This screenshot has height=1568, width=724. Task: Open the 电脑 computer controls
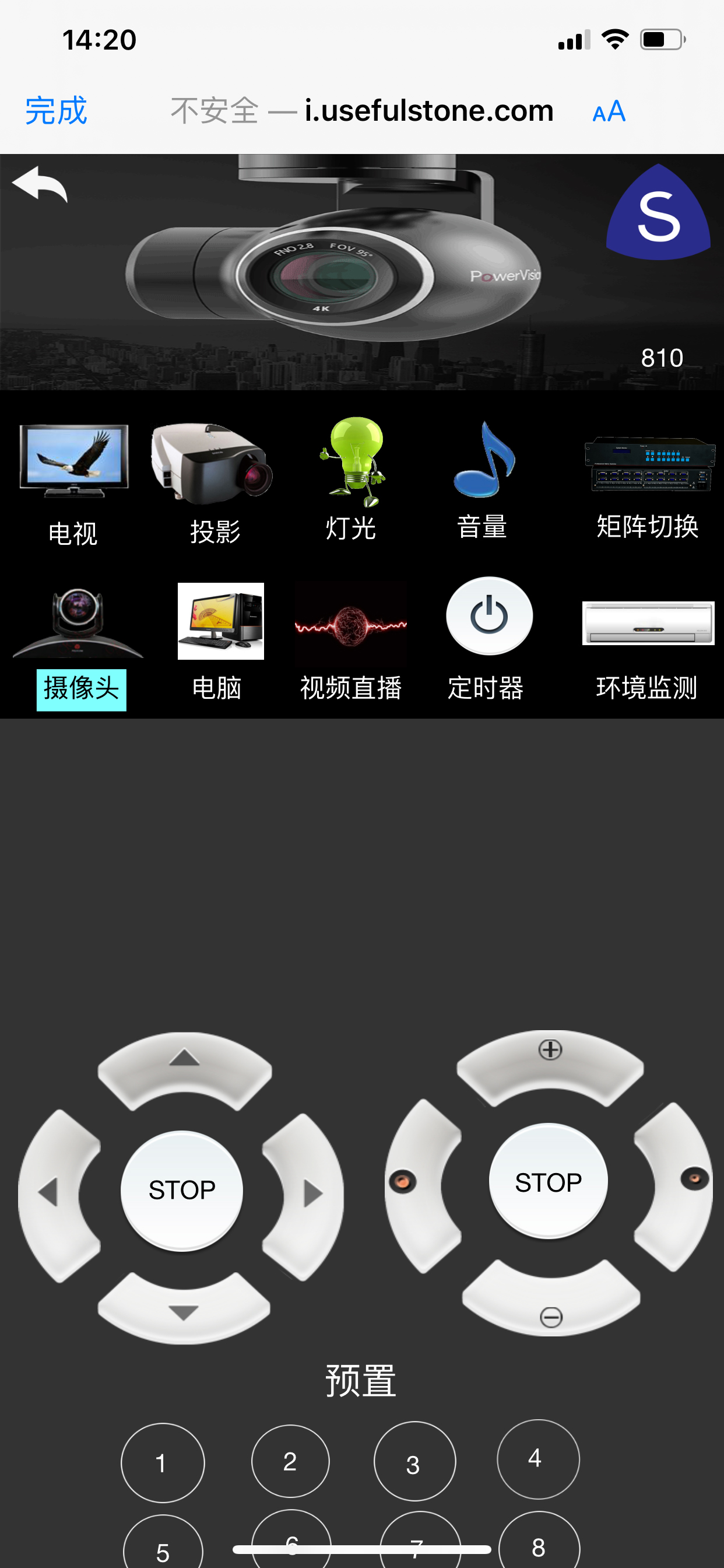tap(219, 639)
